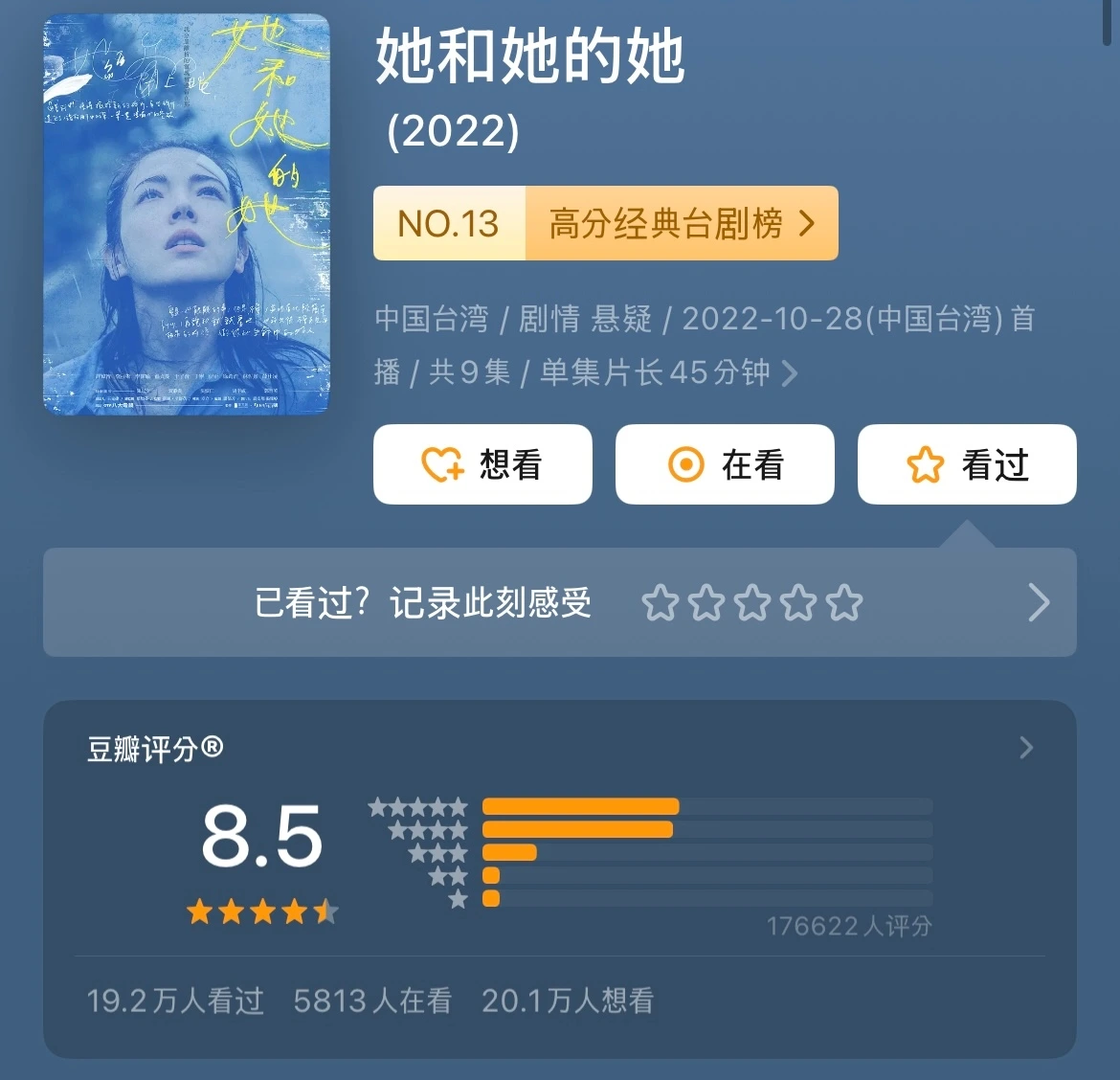Expand the show details after 单集片长45分钟
This screenshot has width=1120, height=1080.
pos(790,372)
